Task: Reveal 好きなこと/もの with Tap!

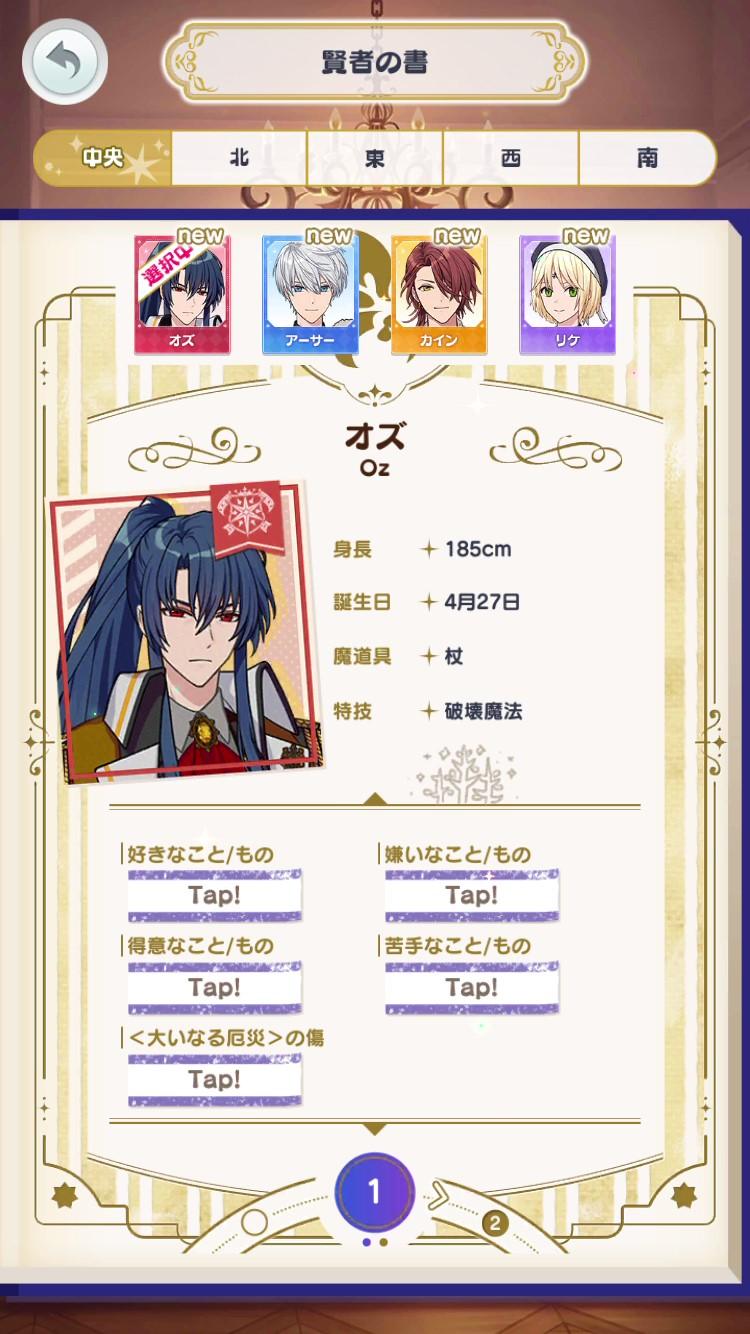Action: pos(214,895)
